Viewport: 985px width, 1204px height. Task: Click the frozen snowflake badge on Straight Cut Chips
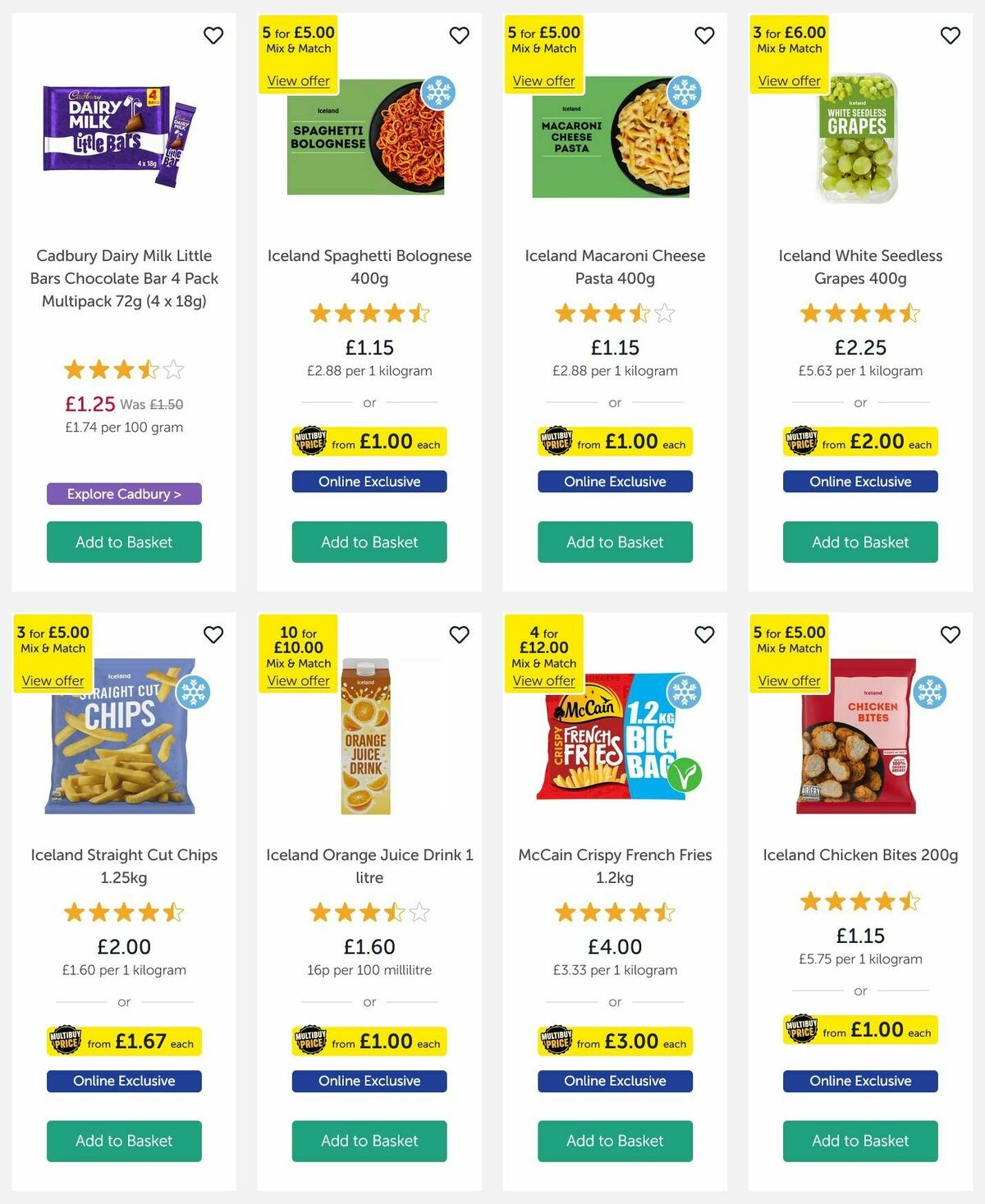(x=192, y=692)
